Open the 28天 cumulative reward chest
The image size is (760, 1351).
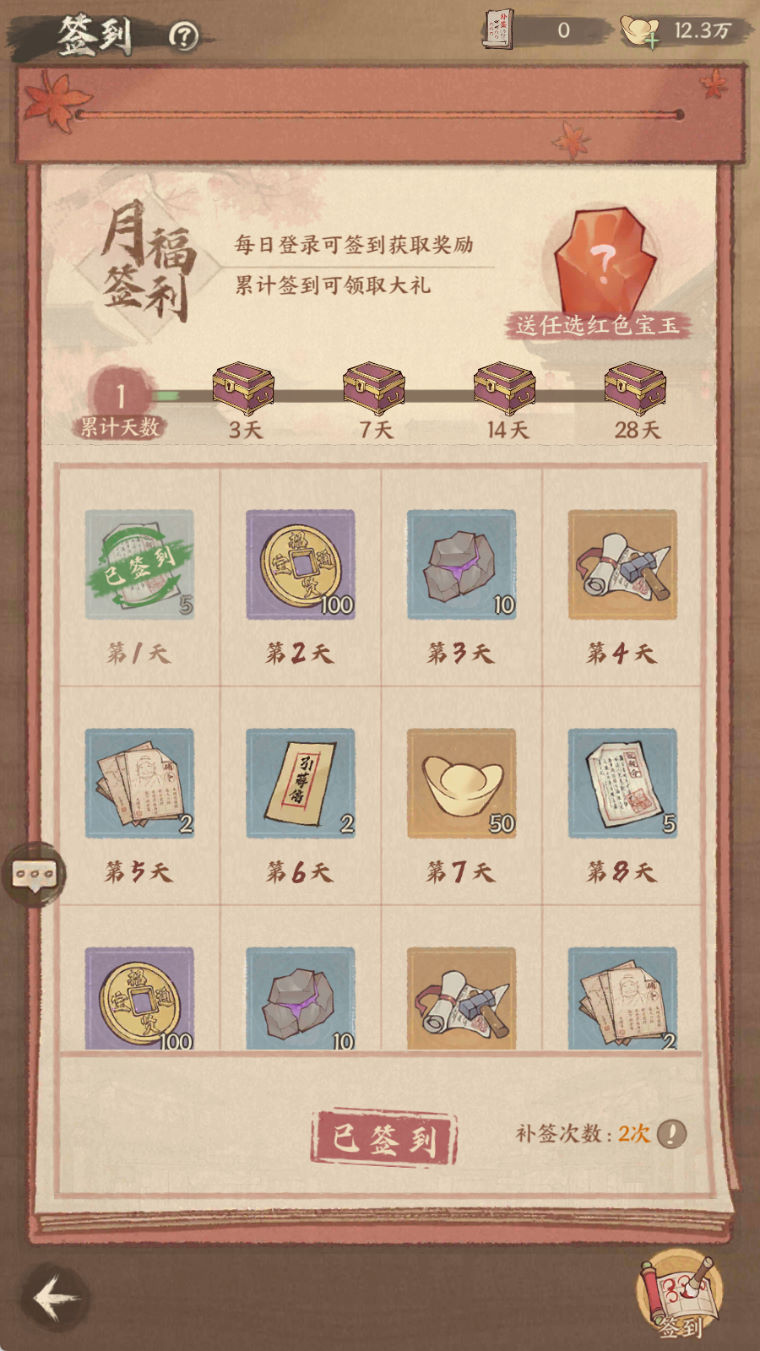pyautogui.click(x=635, y=388)
